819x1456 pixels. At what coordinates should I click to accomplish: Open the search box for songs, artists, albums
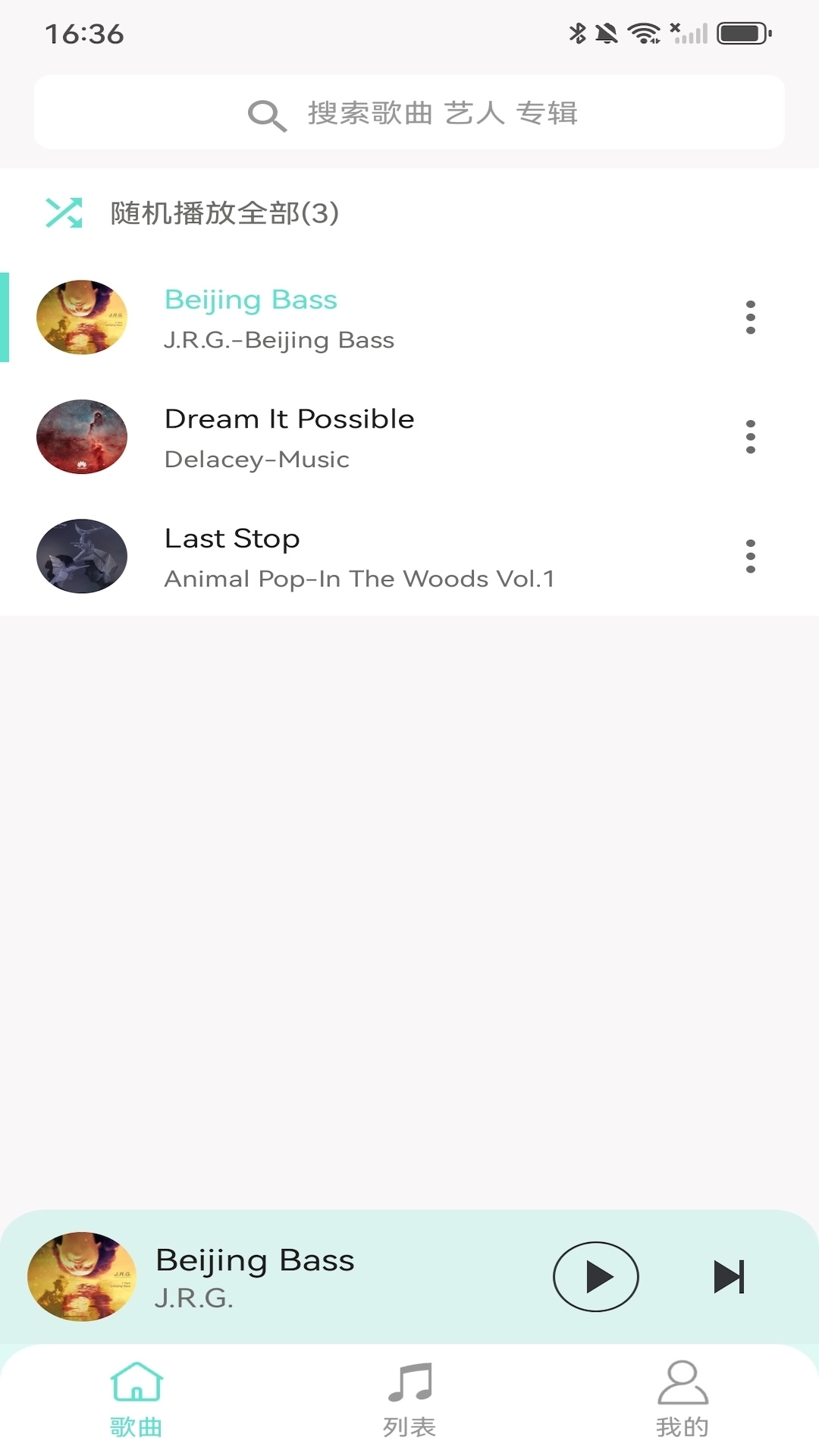click(x=409, y=113)
